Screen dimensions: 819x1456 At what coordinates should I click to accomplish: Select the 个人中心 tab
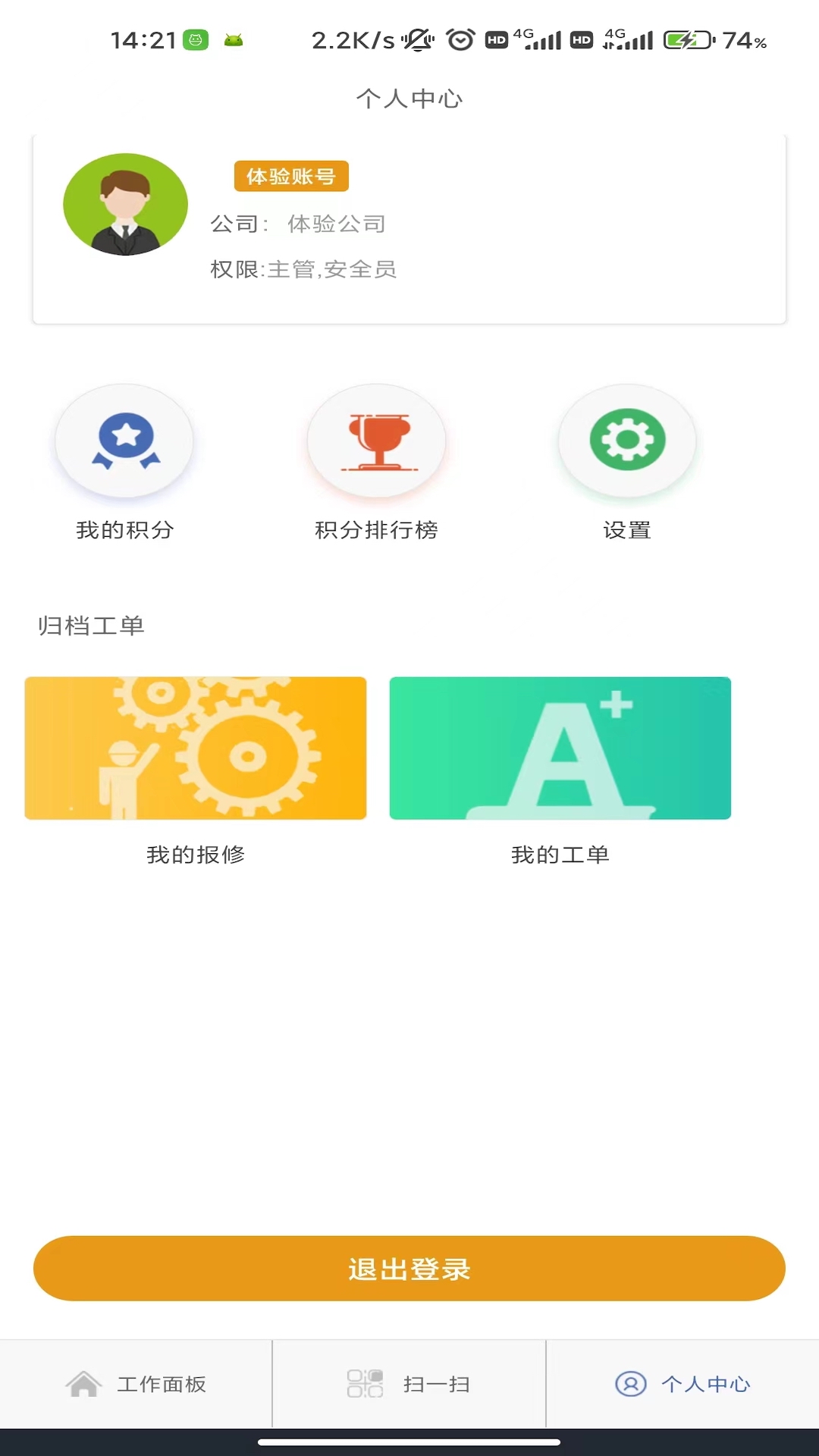682,1384
